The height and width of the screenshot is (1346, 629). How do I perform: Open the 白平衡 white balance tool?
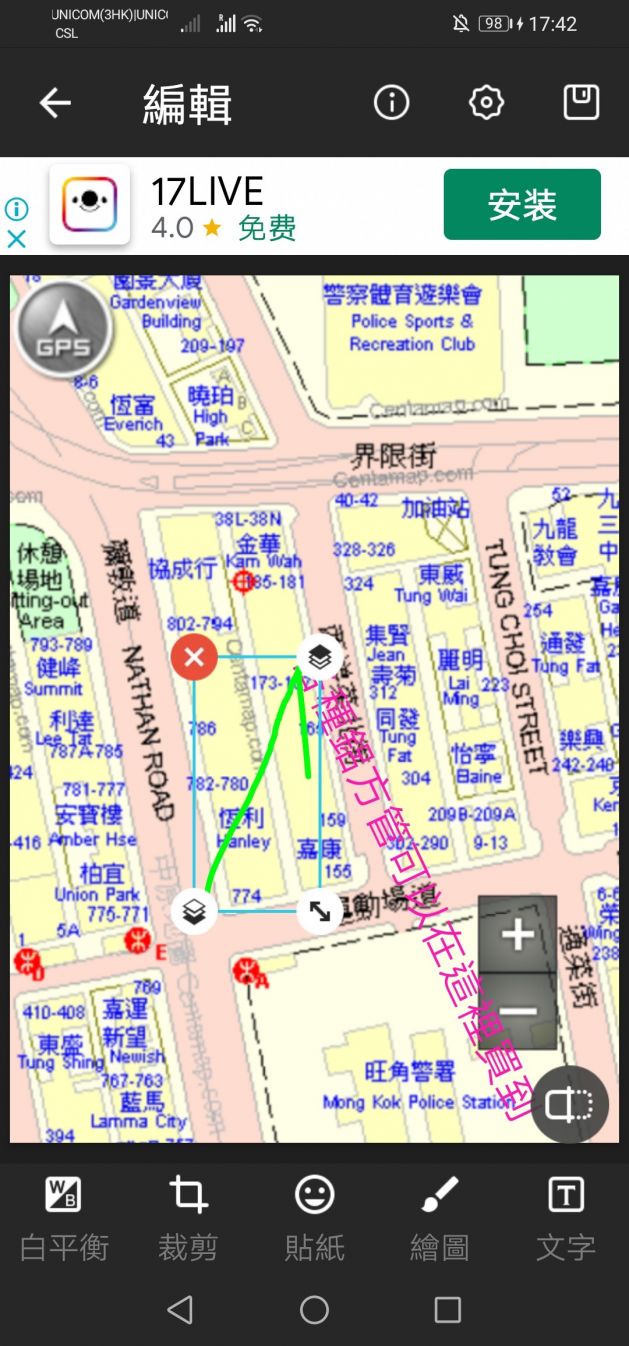coord(64,1217)
